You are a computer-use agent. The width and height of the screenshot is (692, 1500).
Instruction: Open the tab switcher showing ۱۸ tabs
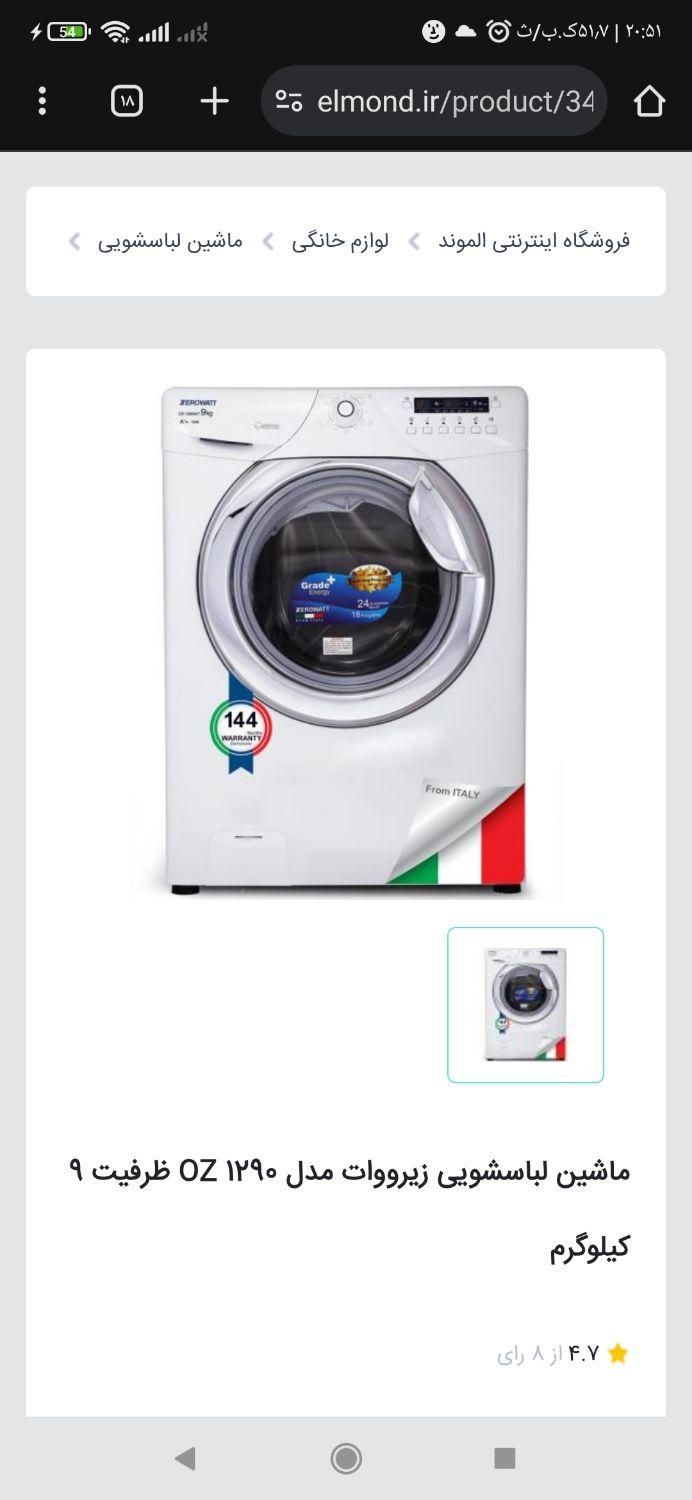click(127, 101)
